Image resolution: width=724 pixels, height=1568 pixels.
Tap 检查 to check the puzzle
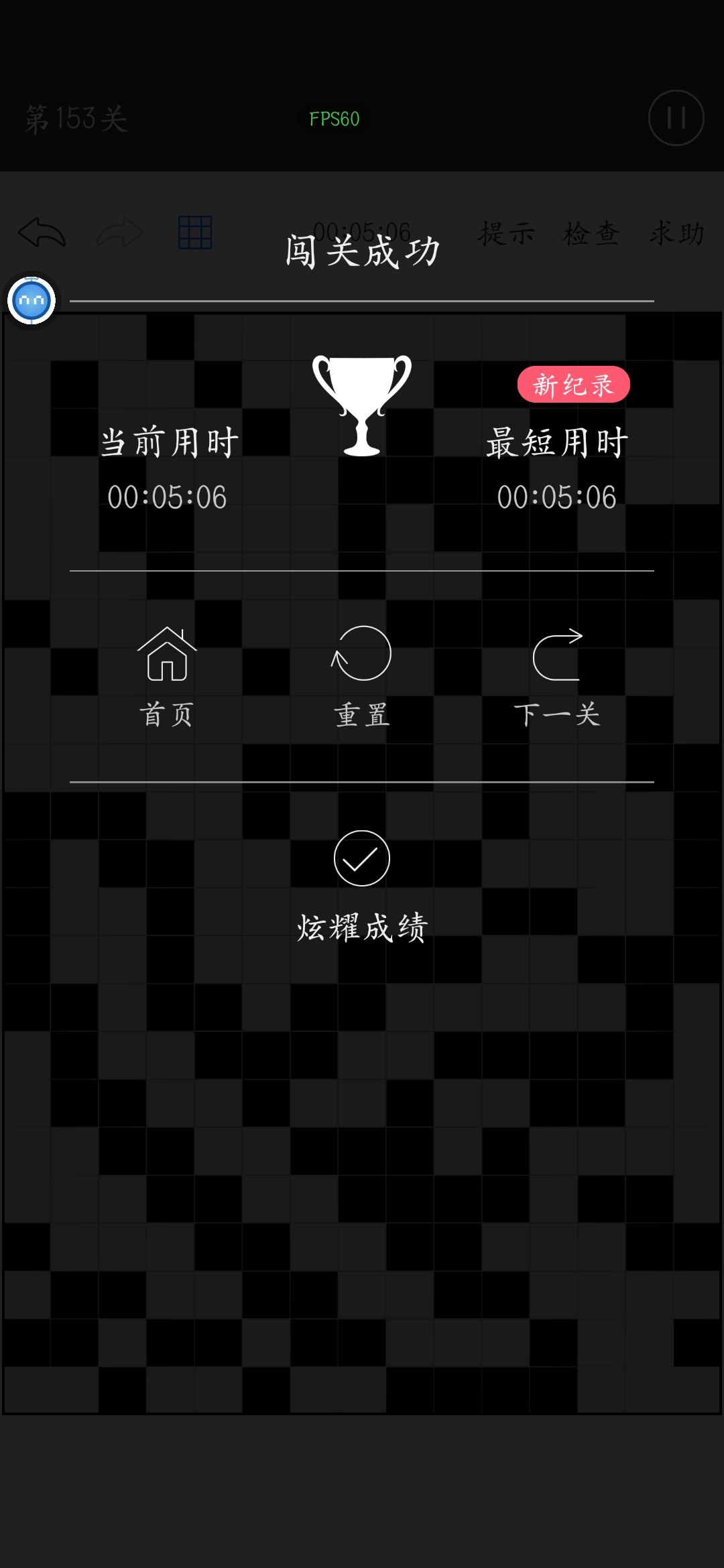tap(590, 233)
